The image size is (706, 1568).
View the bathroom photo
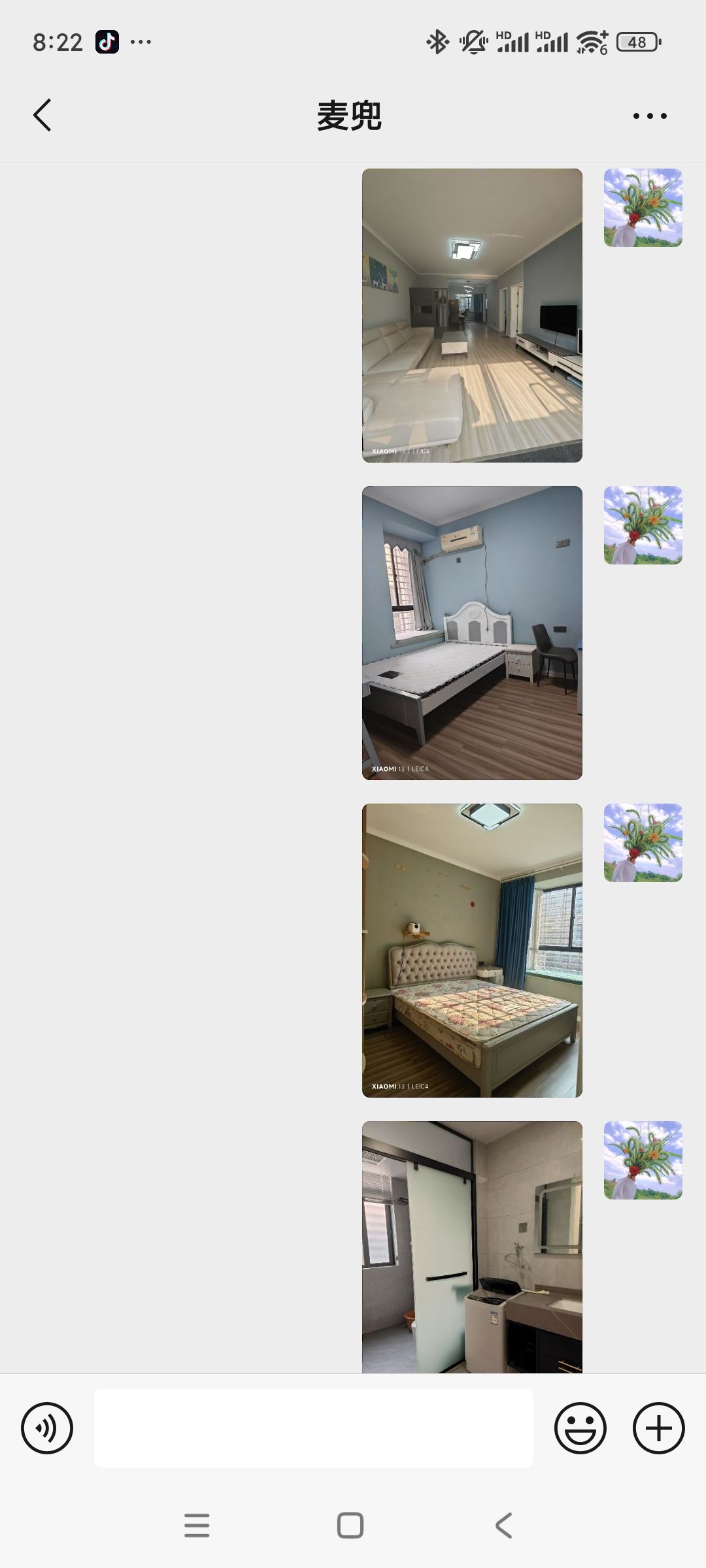[472, 1247]
